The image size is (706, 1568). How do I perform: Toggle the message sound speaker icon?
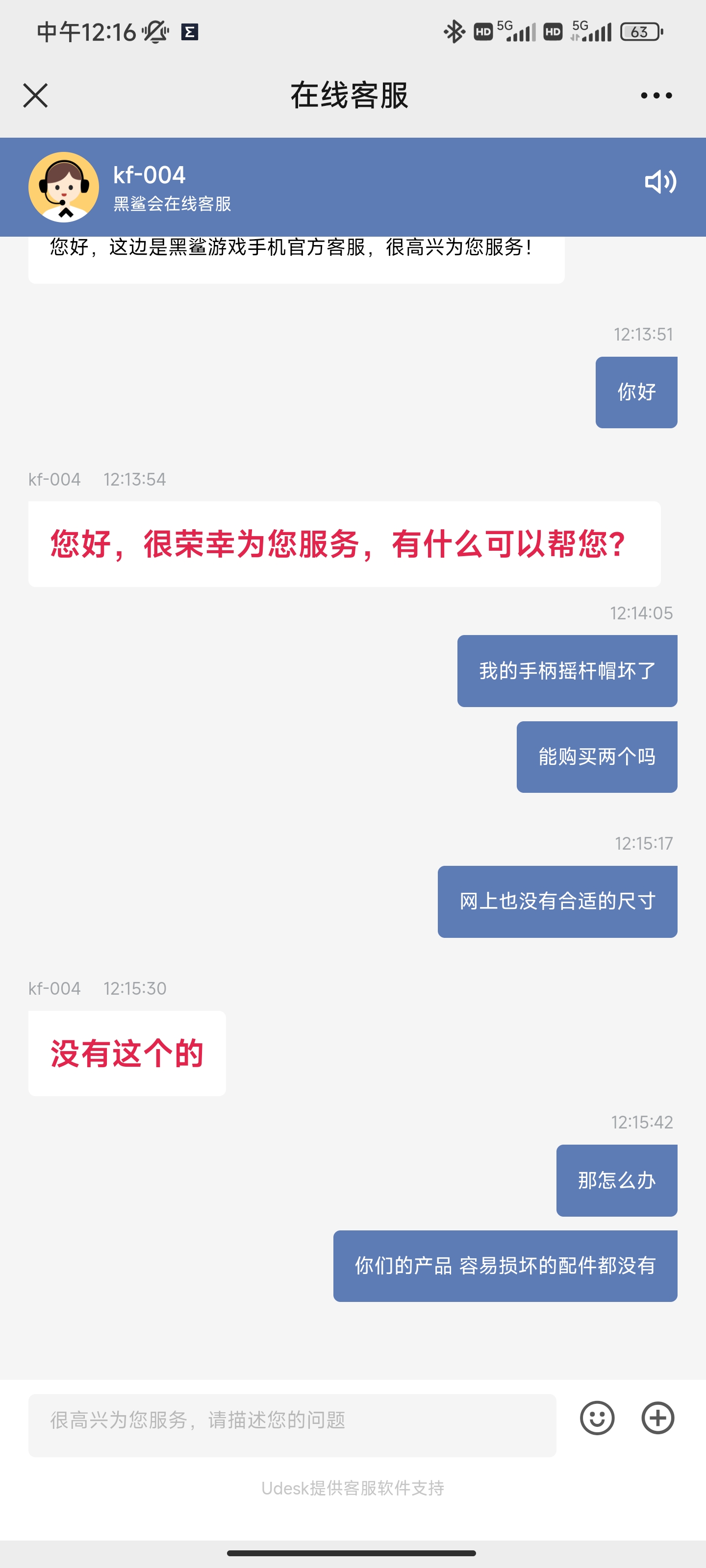[660, 182]
